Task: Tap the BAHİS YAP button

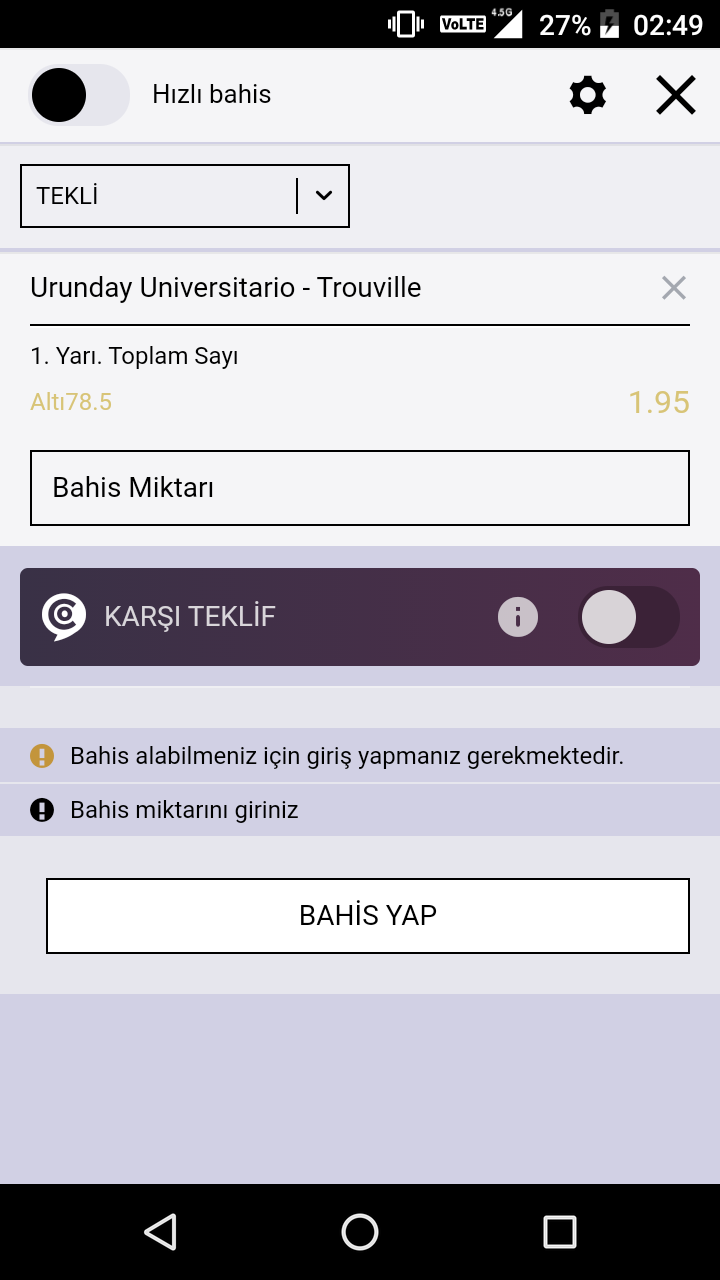Action: point(368,916)
